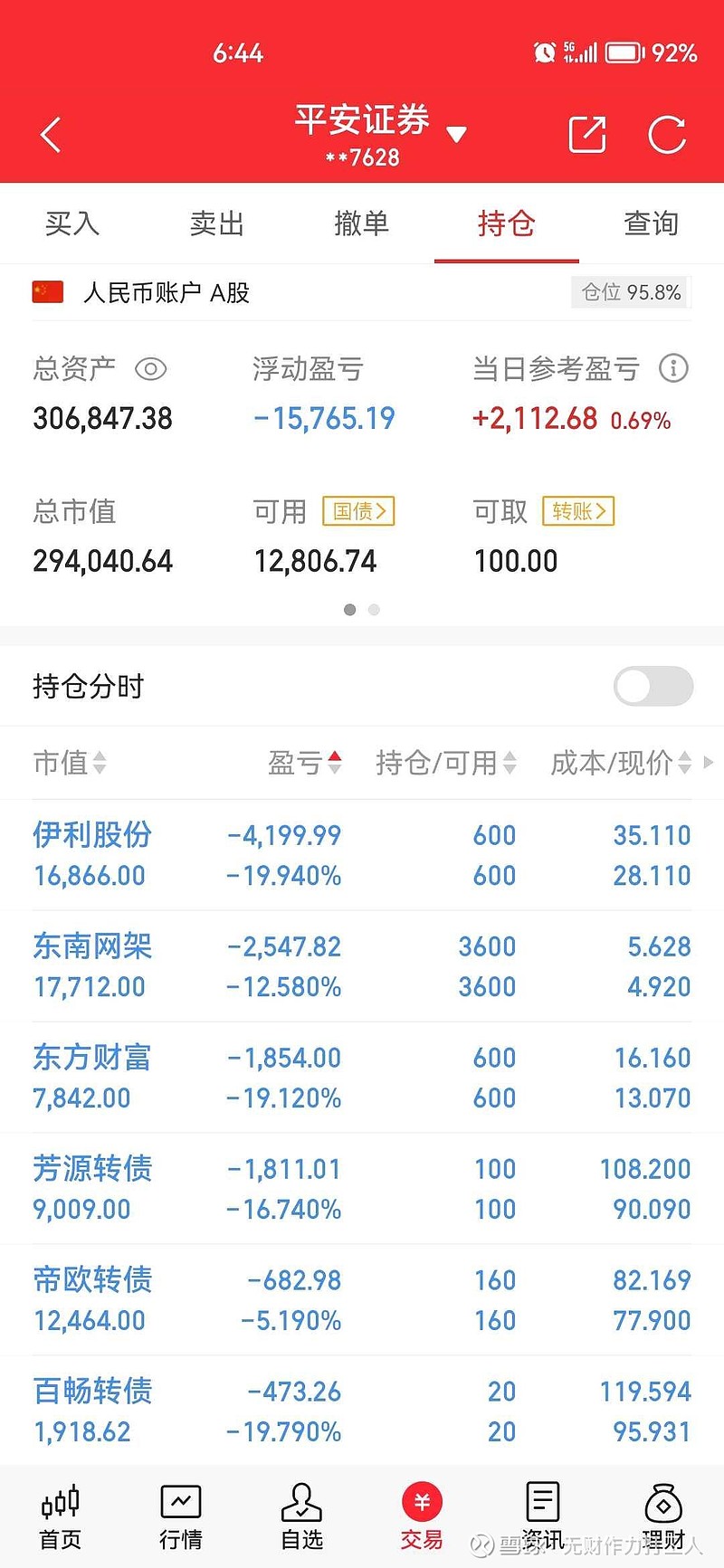Open 自选 watchlist from the bottom navigation
This screenshot has height=1568, width=724.
point(301,1516)
